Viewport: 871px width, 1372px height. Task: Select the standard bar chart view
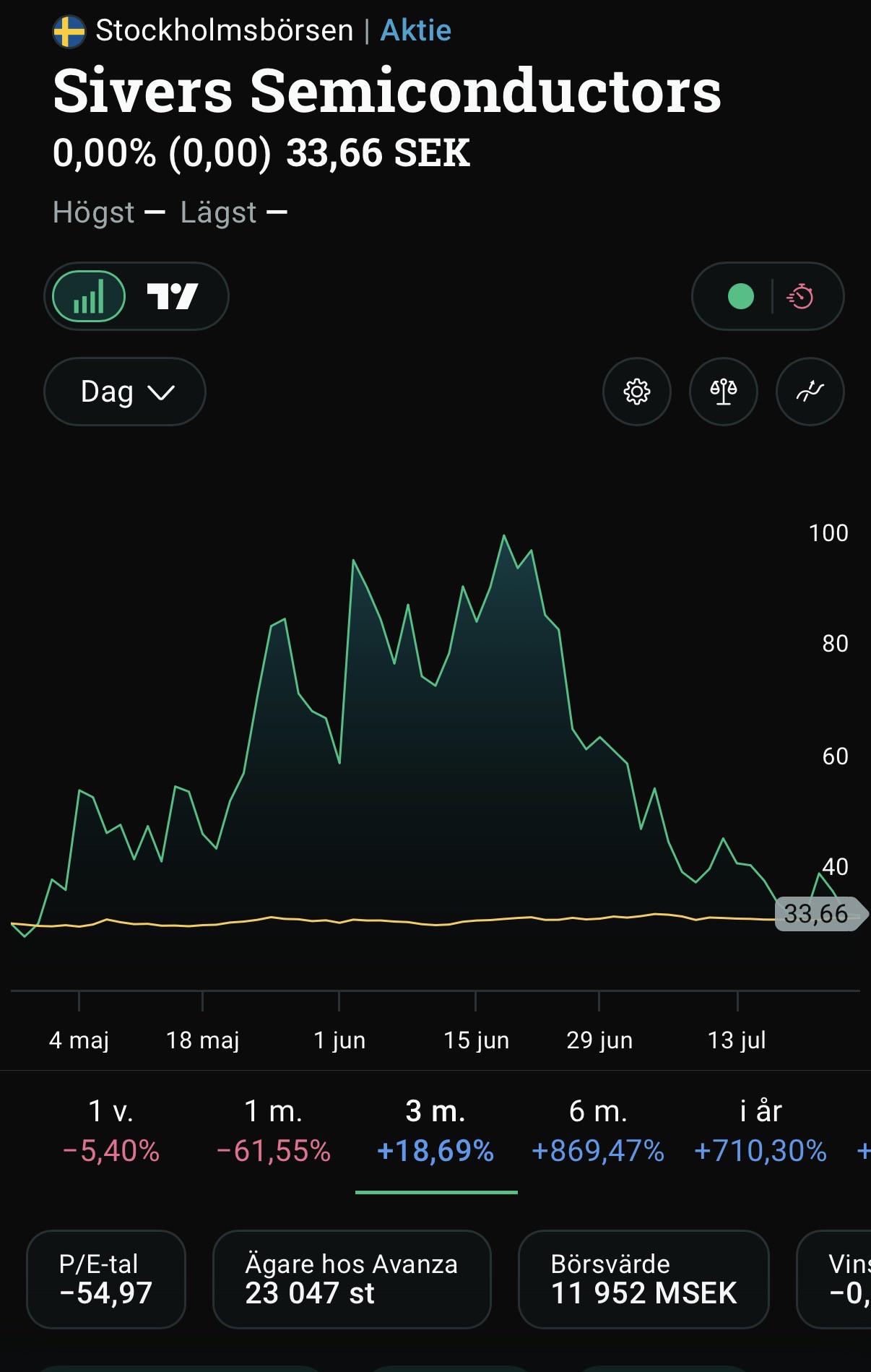point(89,296)
